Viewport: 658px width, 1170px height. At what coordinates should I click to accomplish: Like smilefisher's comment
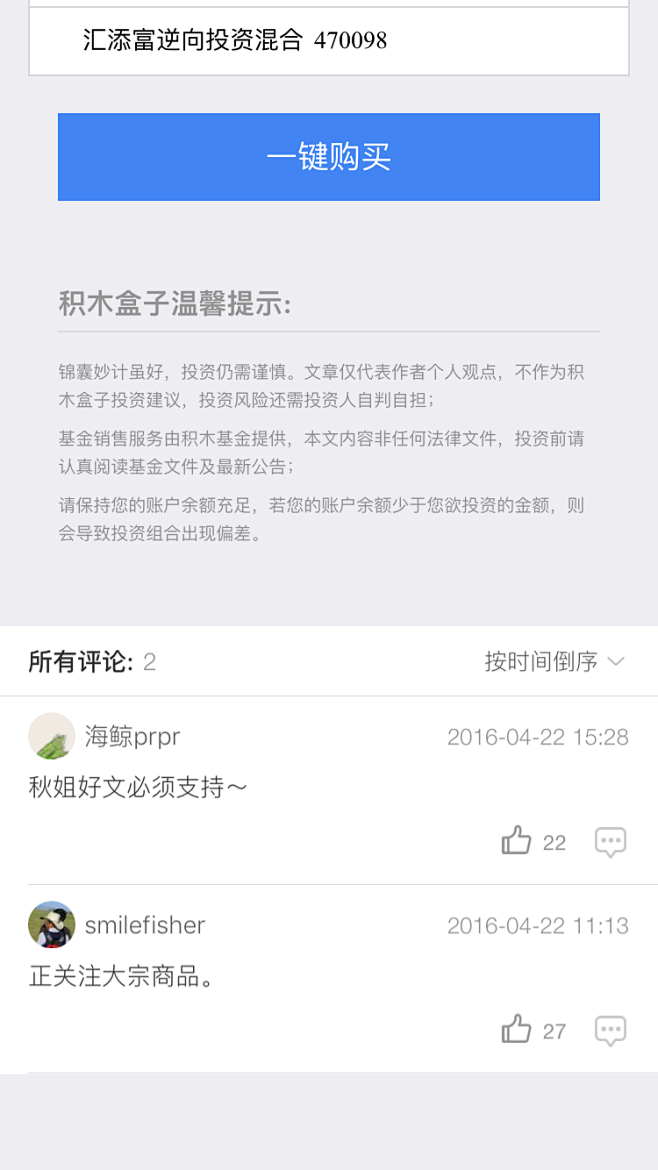click(x=517, y=1029)
